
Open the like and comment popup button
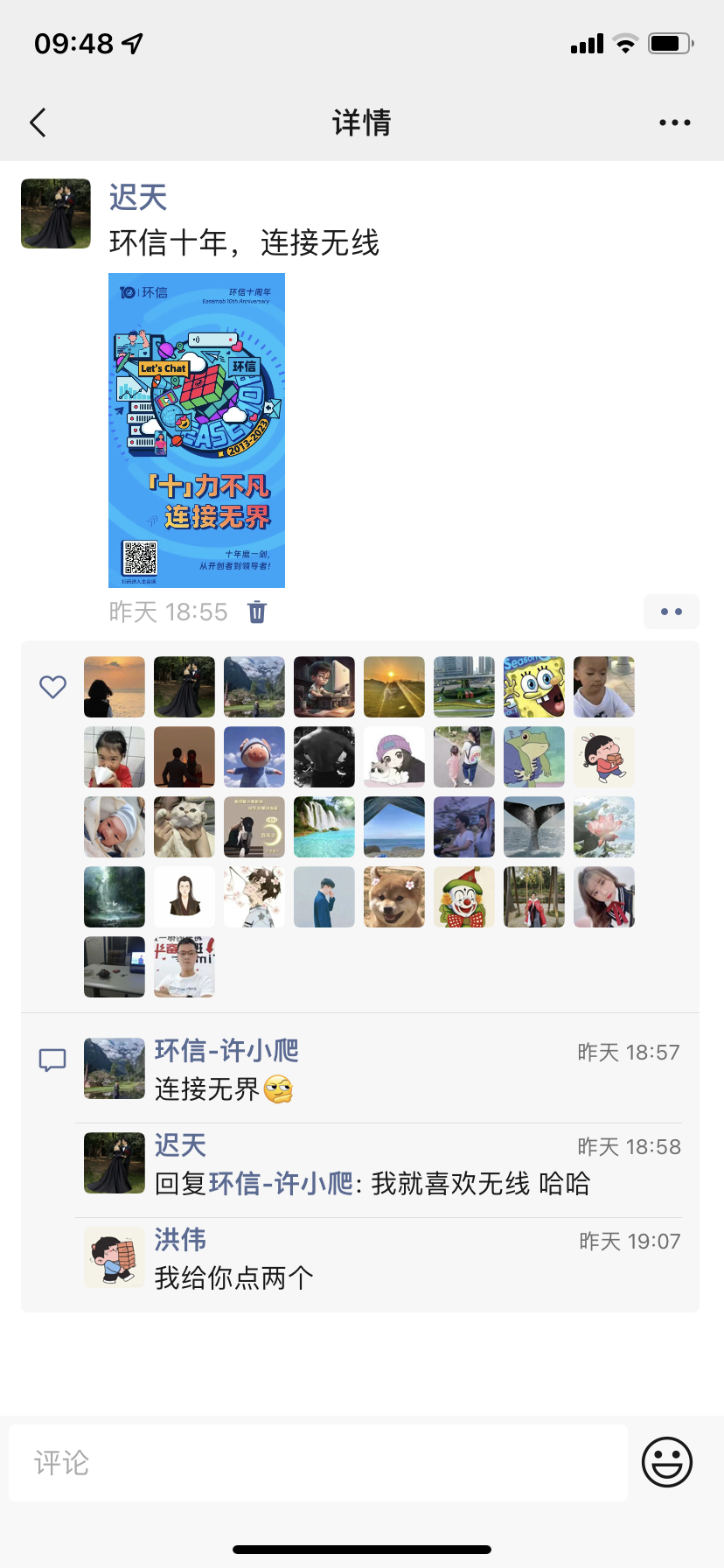pyautogui.click(x=671, y=612)
